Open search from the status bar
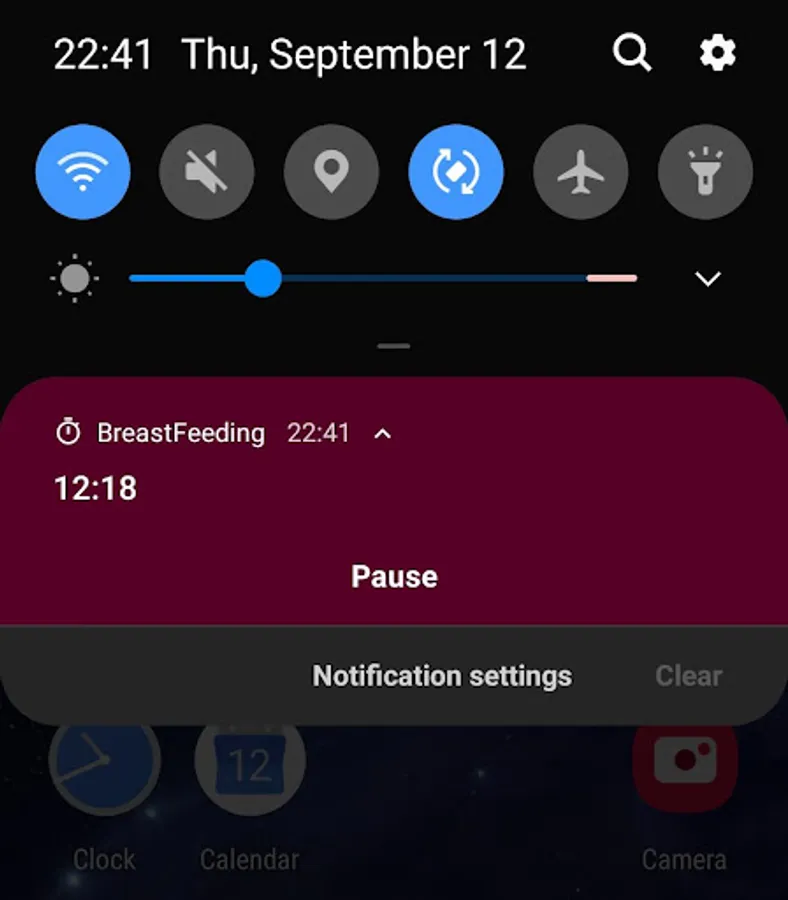Viewport: 788px width, 900px height. point(633,54)
